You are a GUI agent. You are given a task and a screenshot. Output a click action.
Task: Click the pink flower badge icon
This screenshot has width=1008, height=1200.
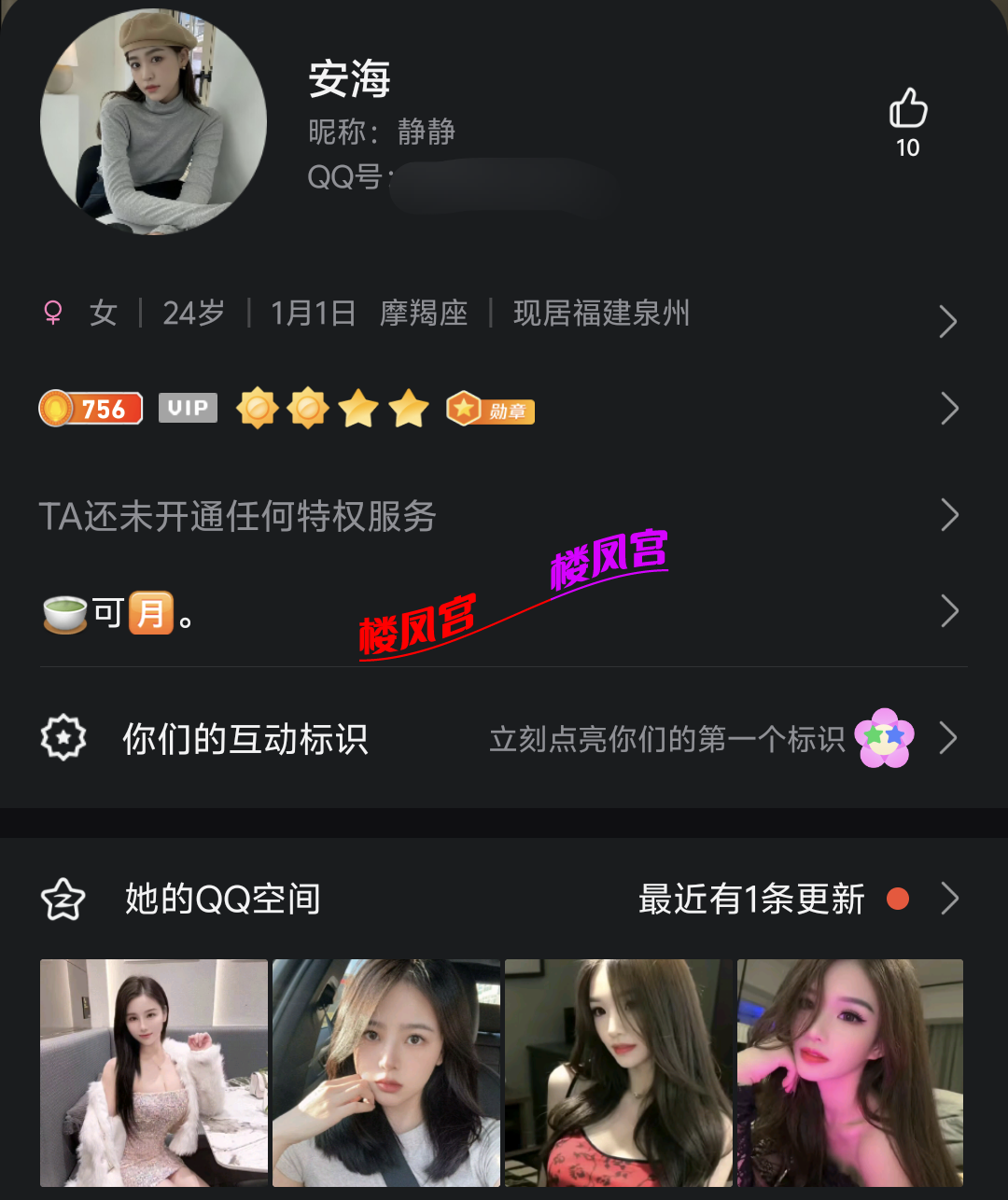click(882, 738)
